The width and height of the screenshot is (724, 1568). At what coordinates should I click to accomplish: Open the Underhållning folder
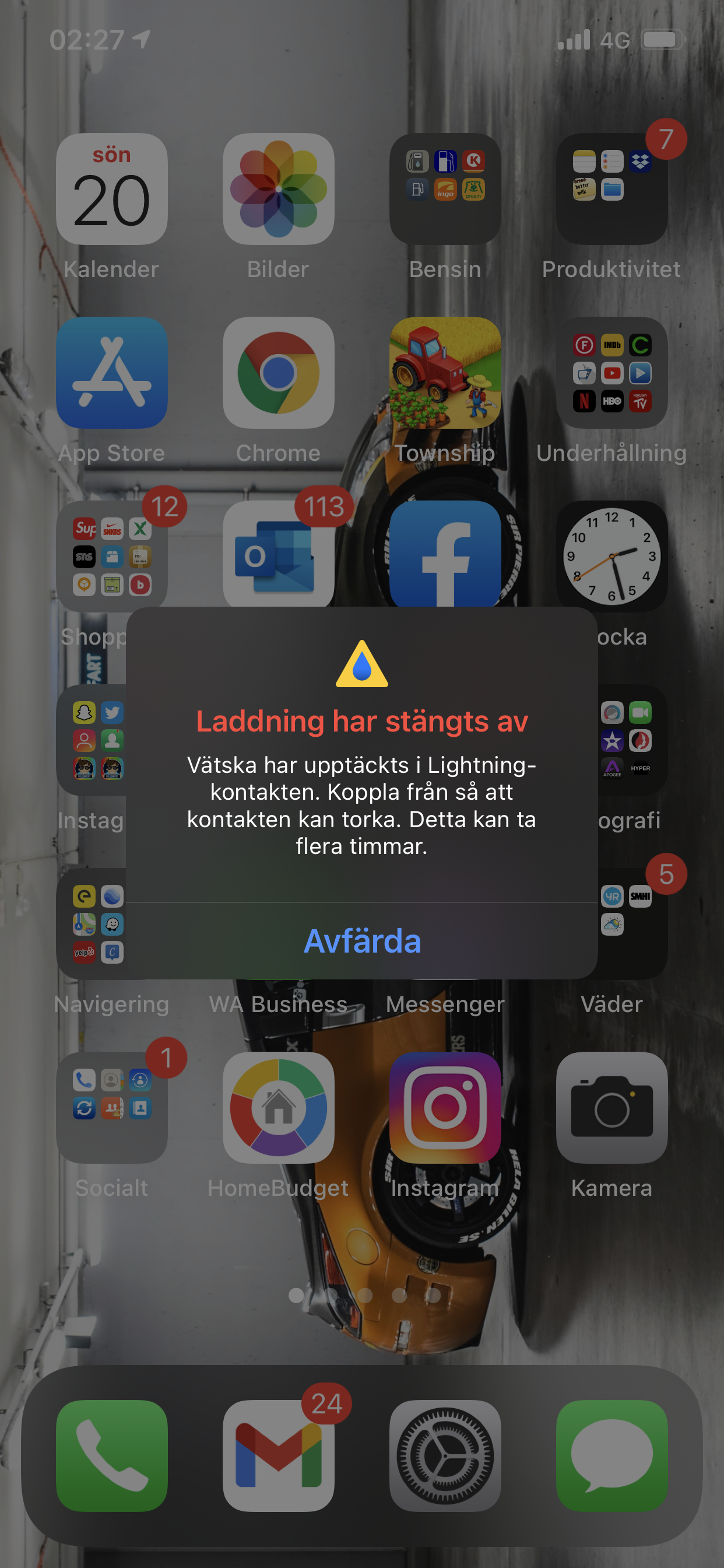click(612, 373)
